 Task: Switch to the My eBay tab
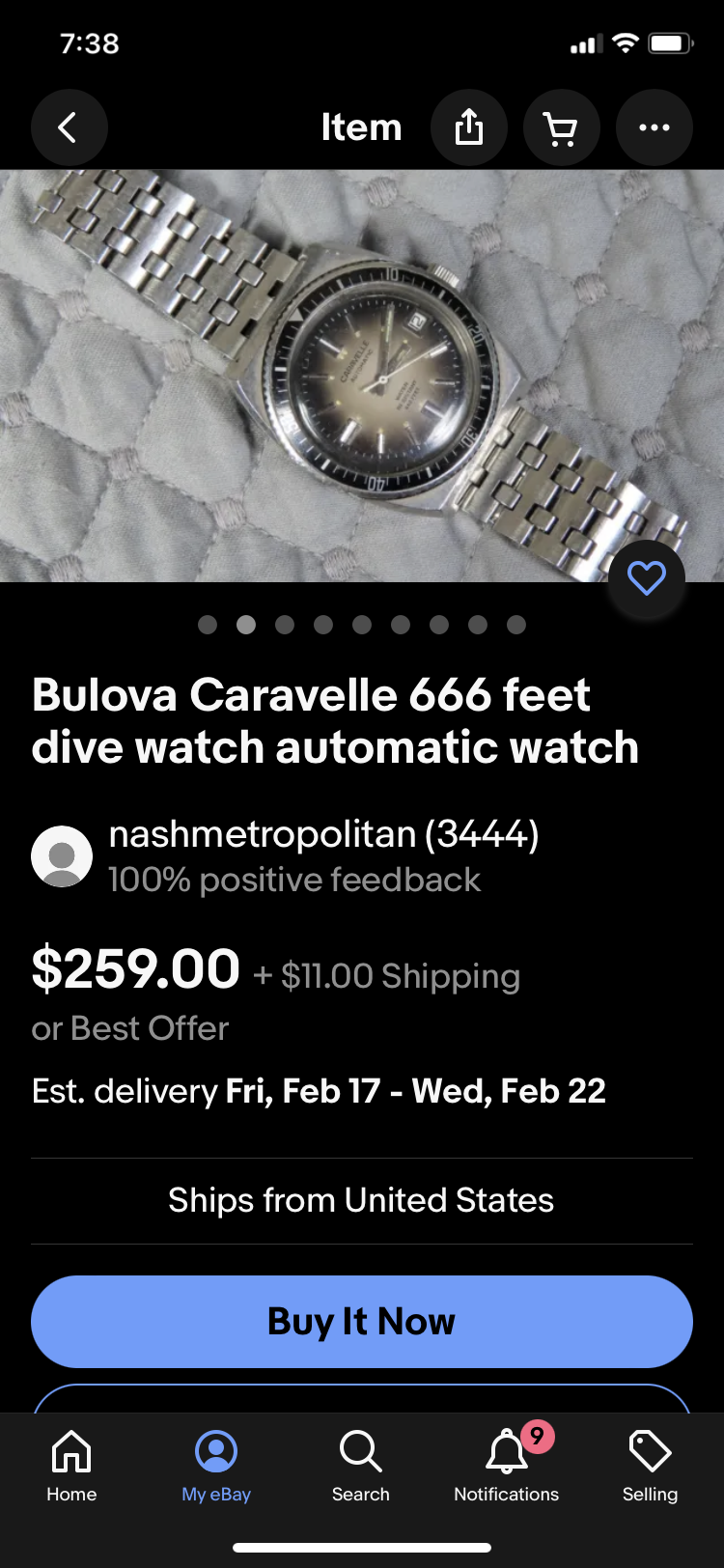point(216,1466)
